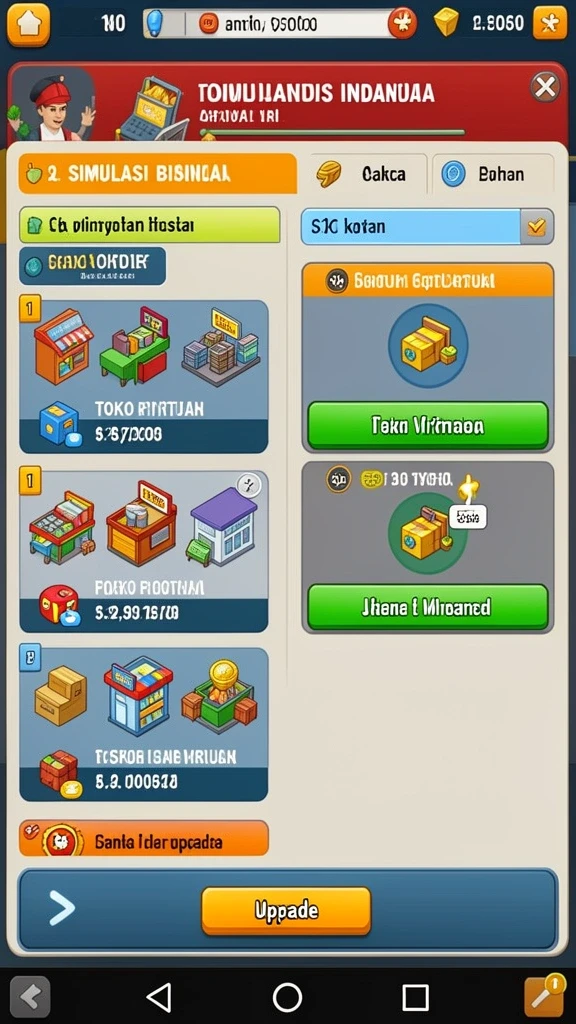The width and height of the screenshot is (576, 1024).
Task: Tap the green Tekn Mirtnaoa button
Action: click(x=428, y=426)
